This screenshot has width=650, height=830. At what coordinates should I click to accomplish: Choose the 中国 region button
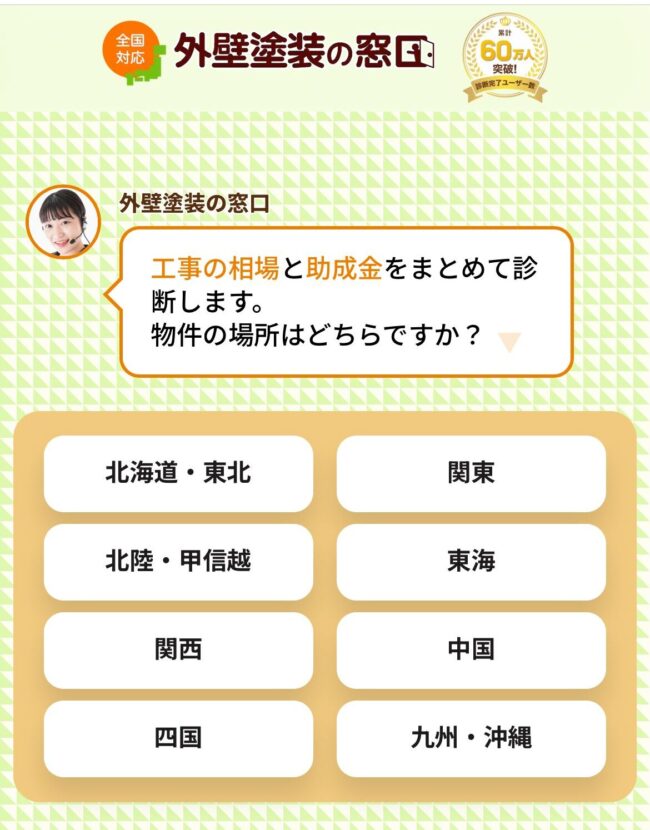coord(471,649)
